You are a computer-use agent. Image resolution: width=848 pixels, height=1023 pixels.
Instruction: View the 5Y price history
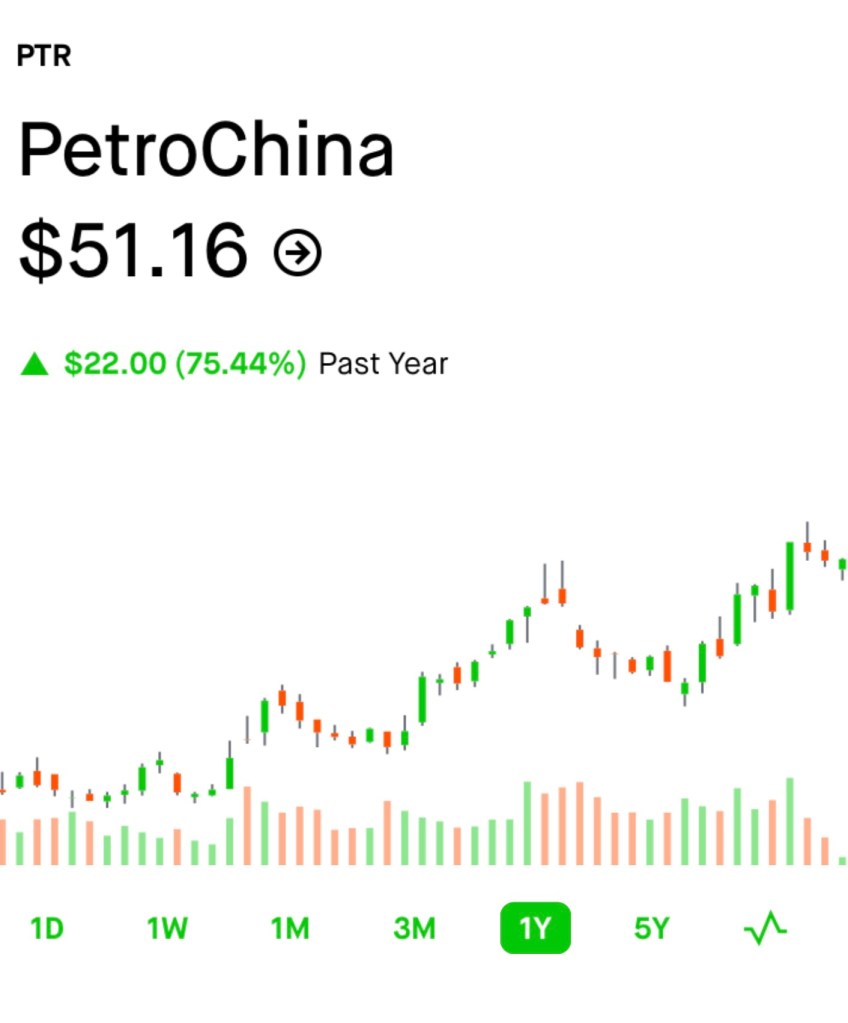(650, 929)
